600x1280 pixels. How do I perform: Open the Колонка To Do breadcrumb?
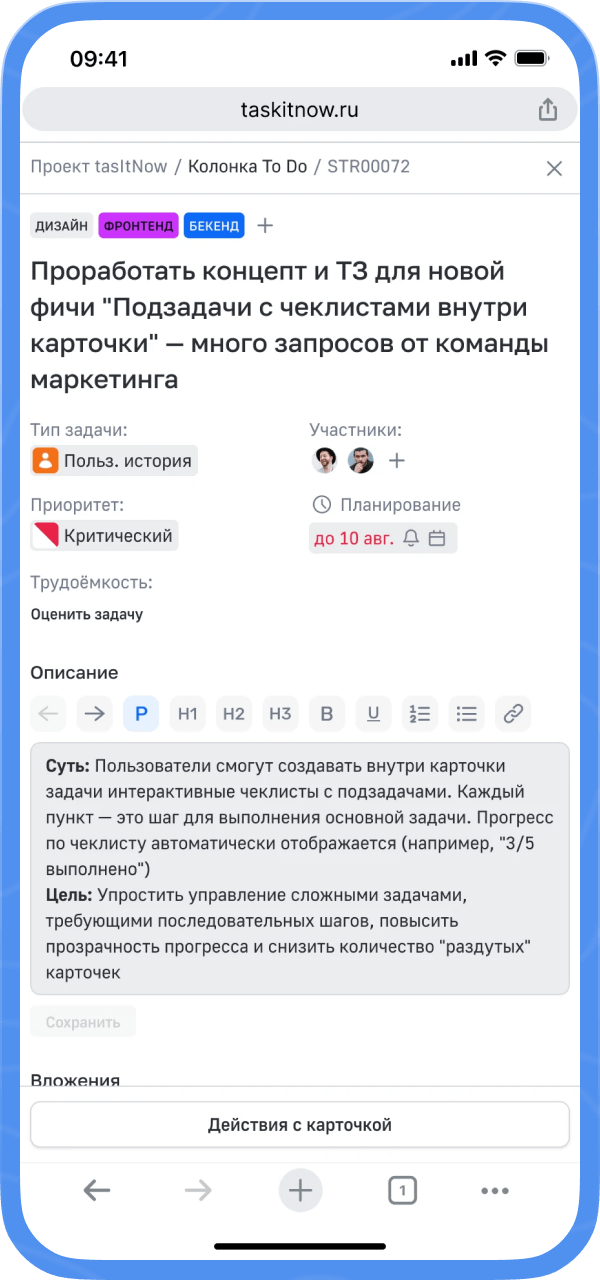(247, 167)
